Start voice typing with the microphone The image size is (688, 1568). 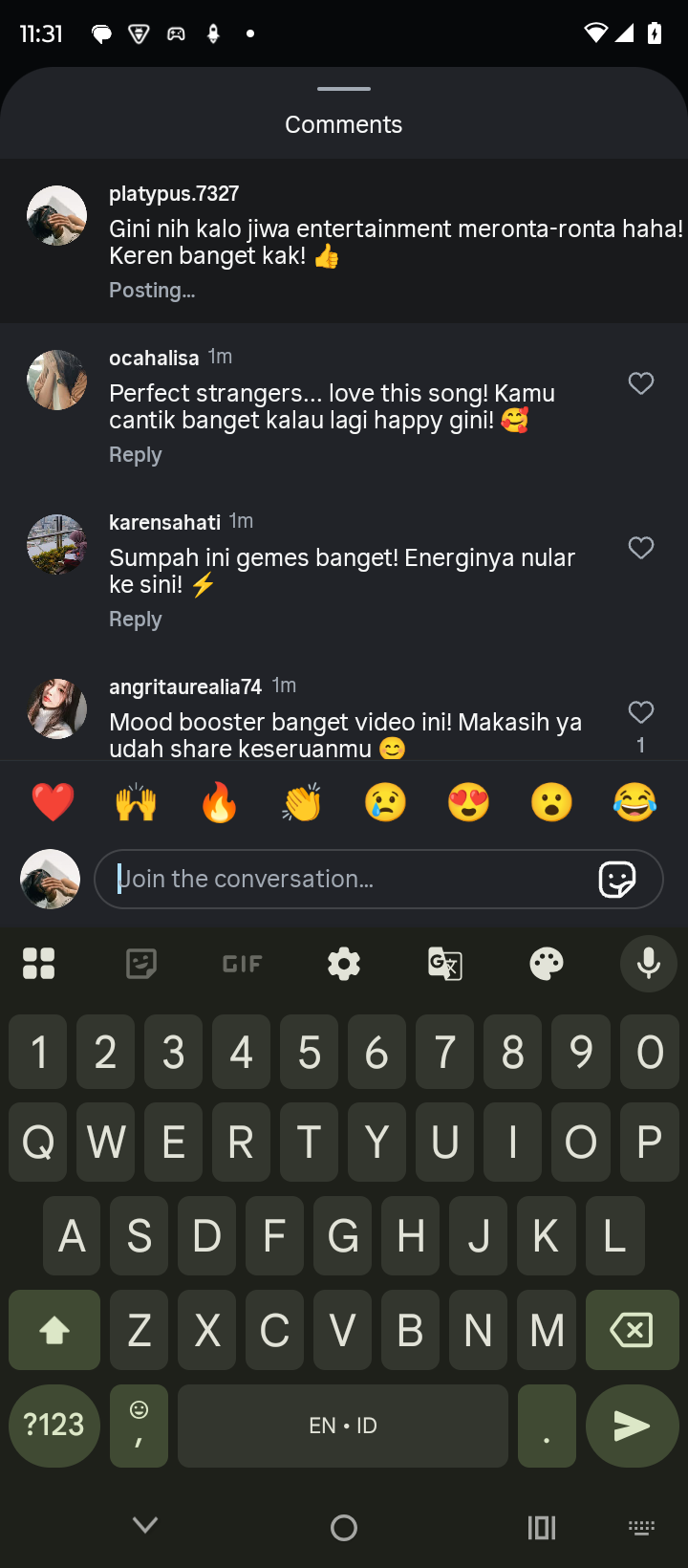pyautogui.click(x=648, y=964)
